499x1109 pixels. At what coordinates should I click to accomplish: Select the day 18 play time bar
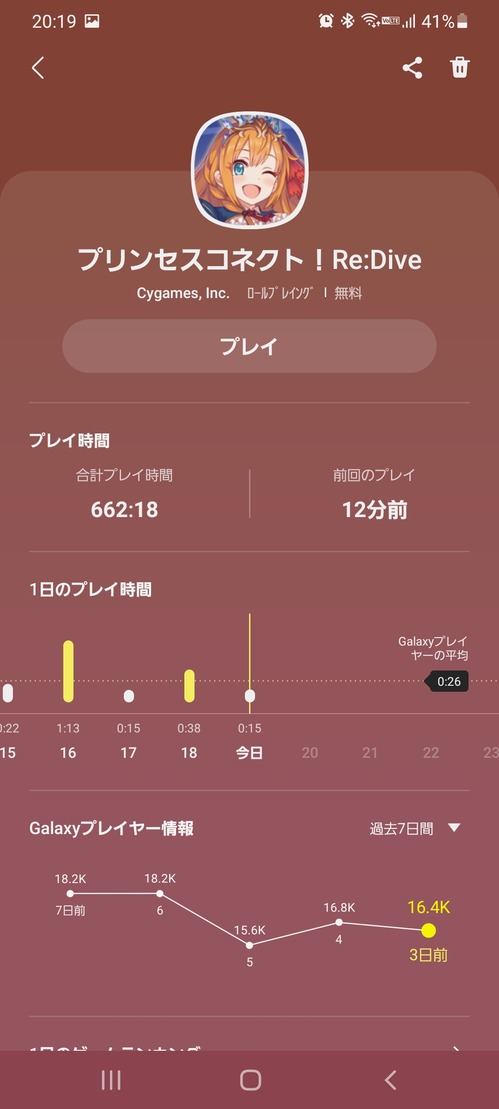189,685
